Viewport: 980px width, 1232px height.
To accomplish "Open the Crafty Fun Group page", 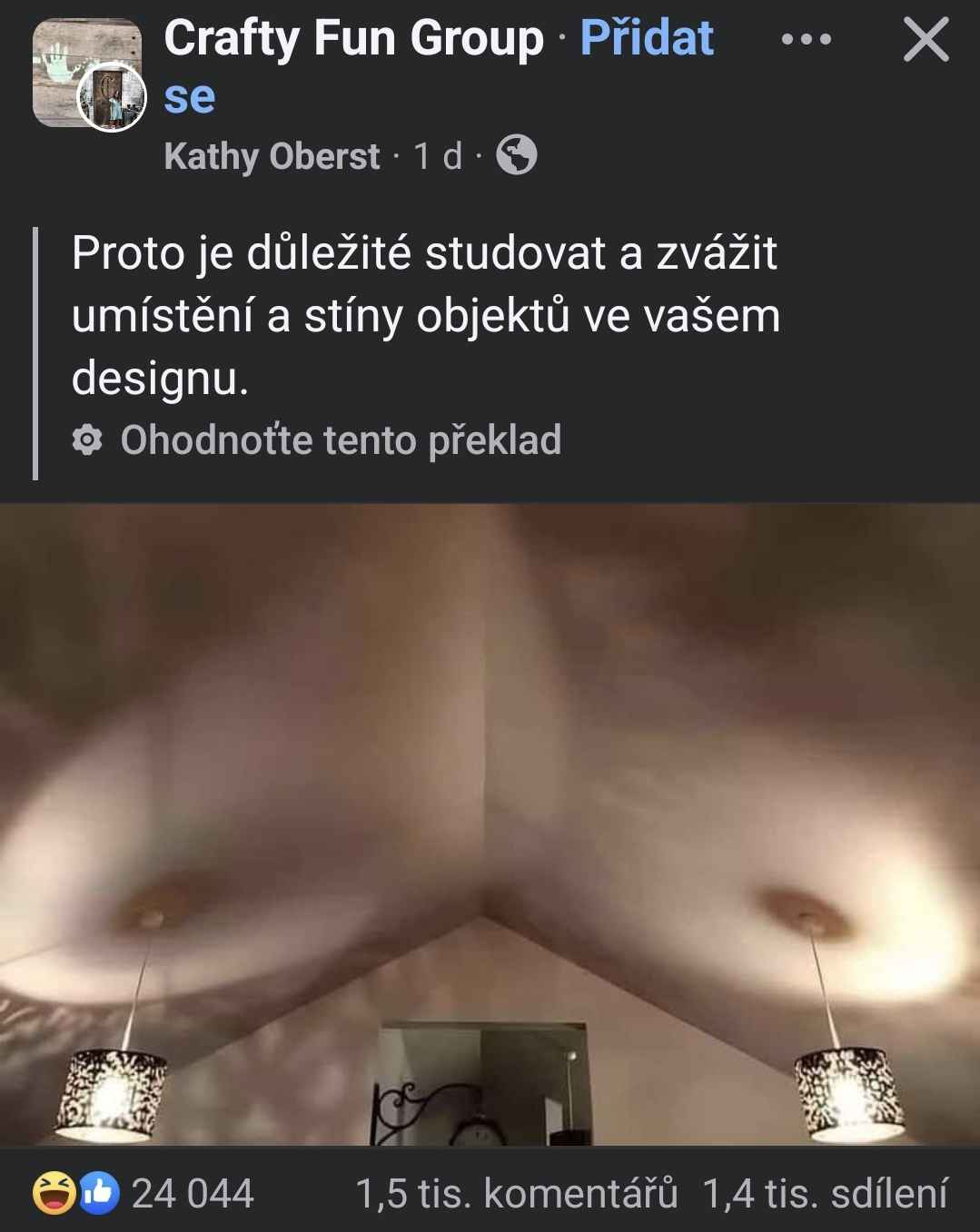I will pos(353,40).
